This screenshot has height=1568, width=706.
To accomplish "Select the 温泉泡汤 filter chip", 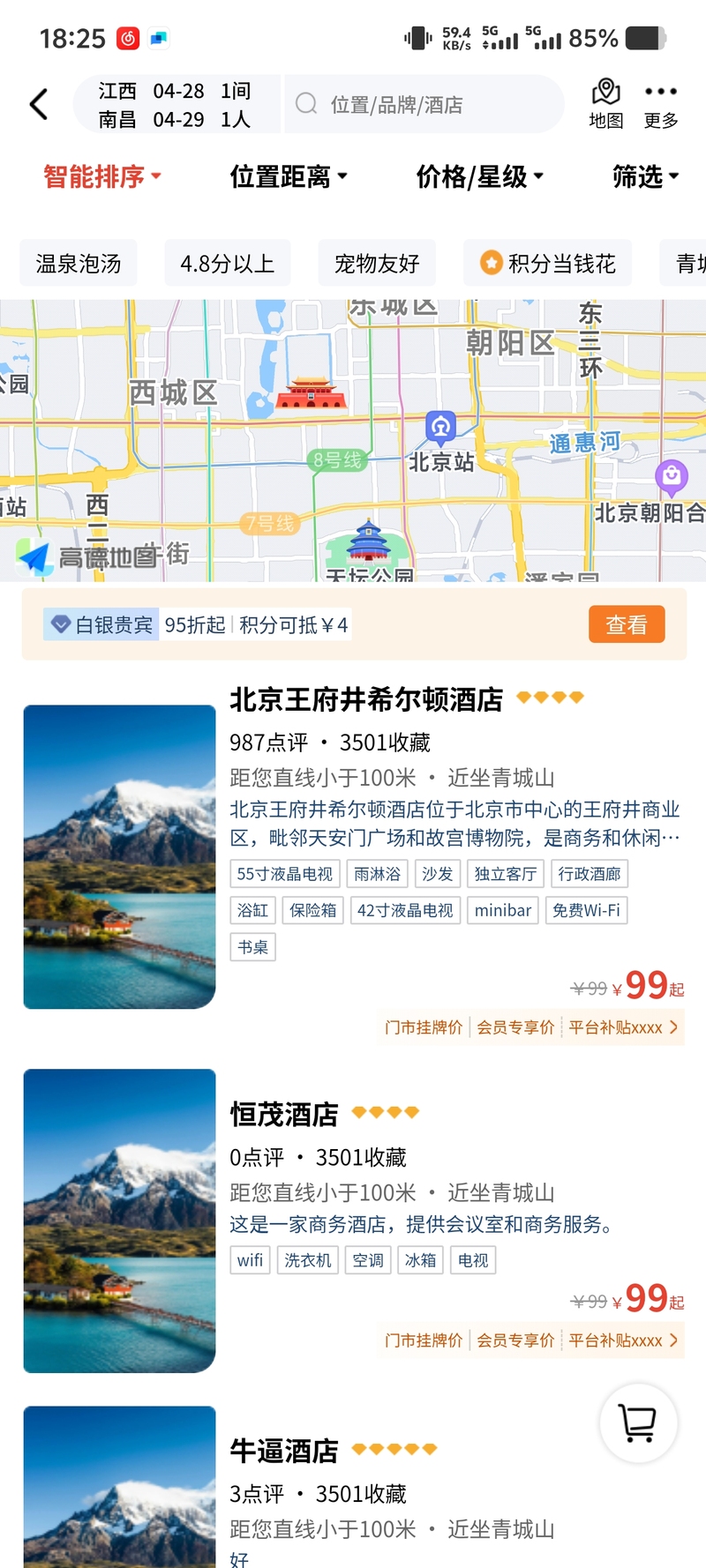I will coord(79,263).
